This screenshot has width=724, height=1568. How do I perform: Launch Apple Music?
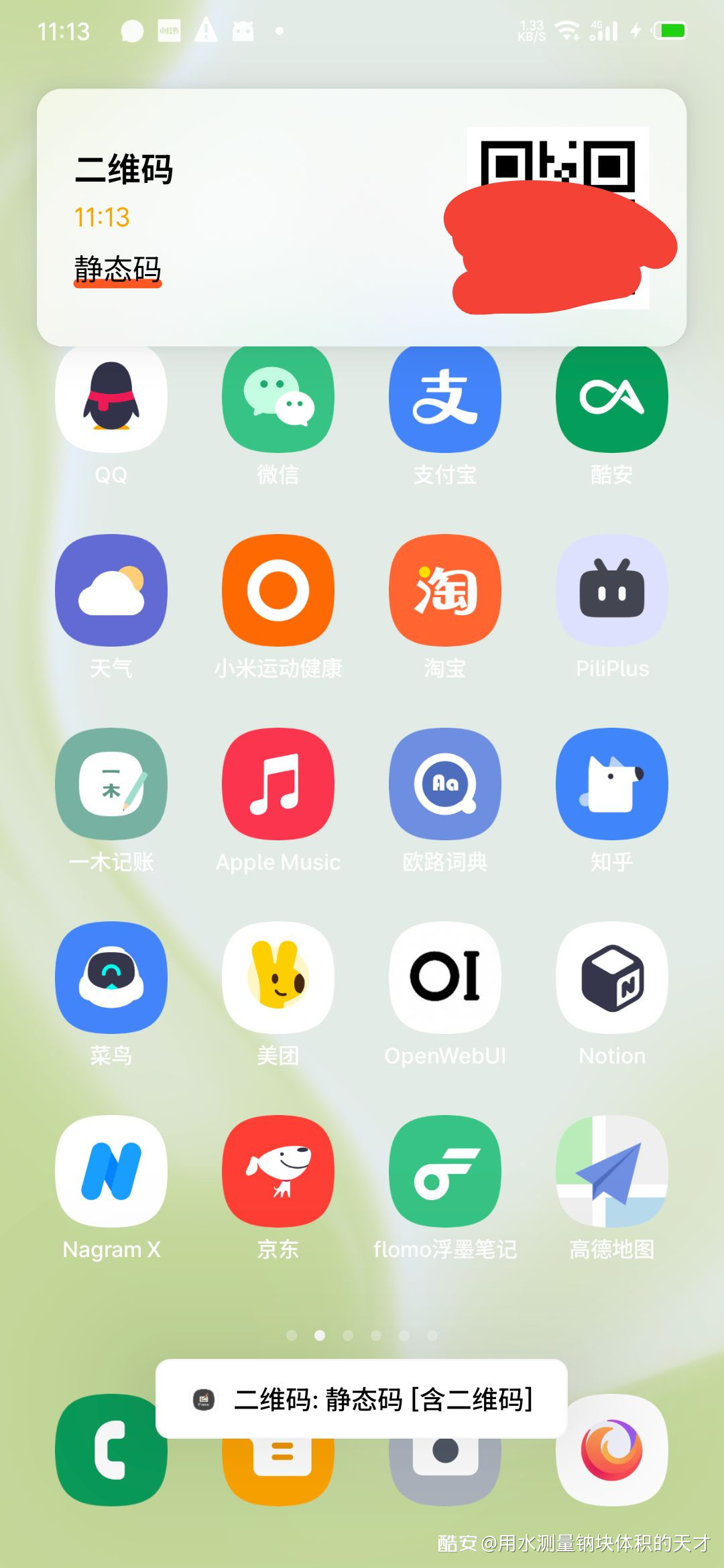pos(278,784)
